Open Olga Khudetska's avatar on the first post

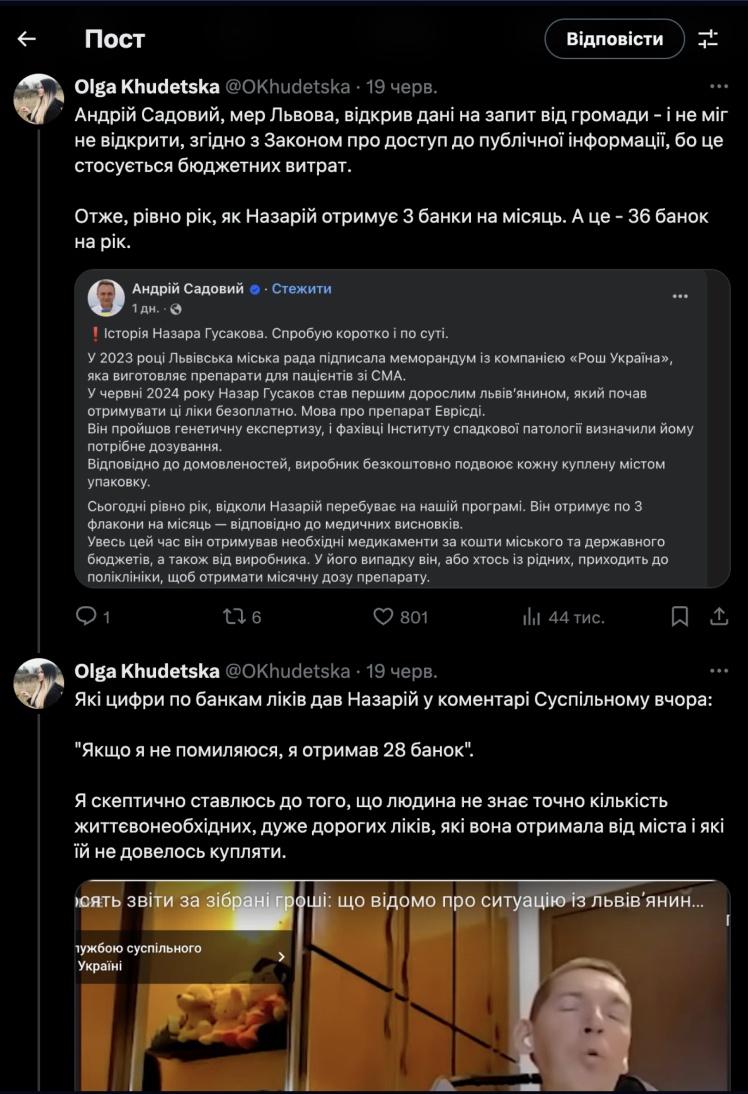39,99
